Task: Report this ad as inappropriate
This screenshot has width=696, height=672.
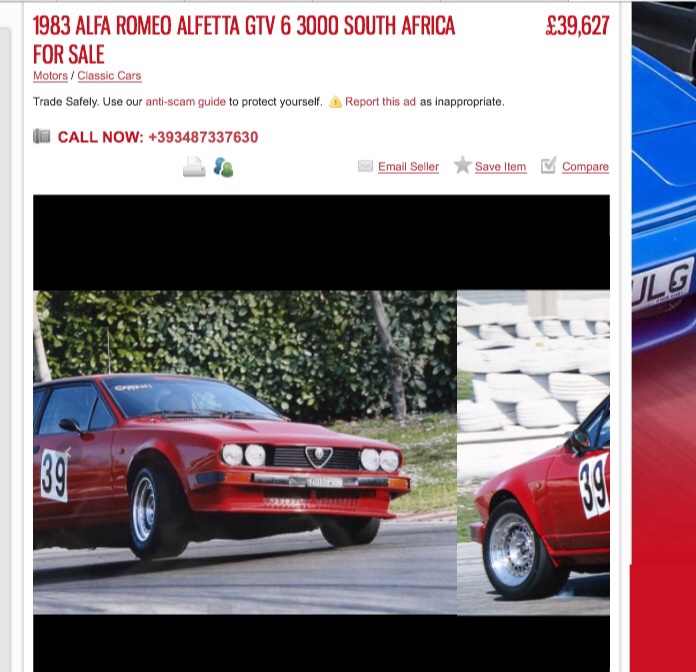Action: point(380,102)
